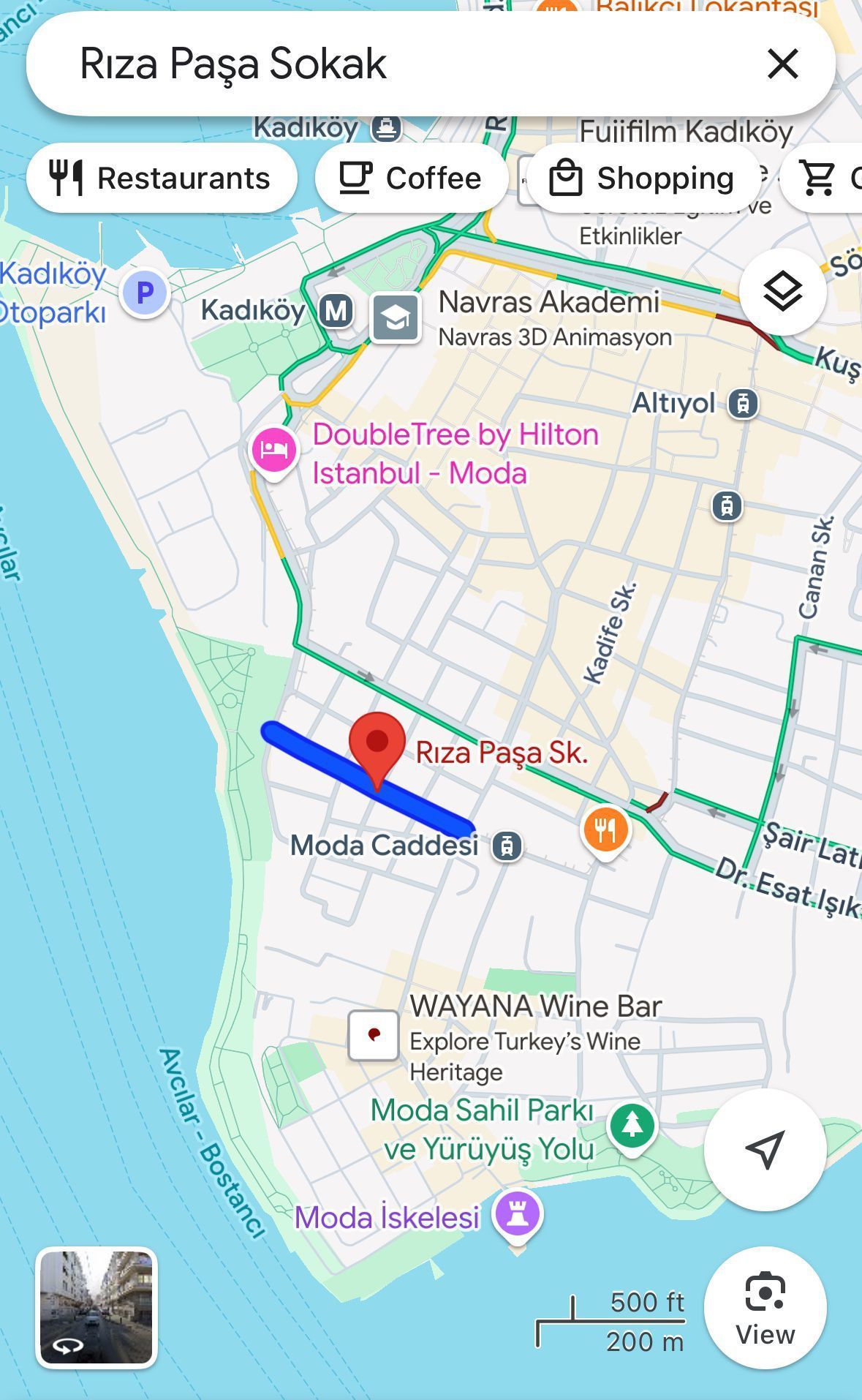Open the Kadıköy metro station marker
Viewport: 862px width, 1400px height.
click(x=336, y=311)
